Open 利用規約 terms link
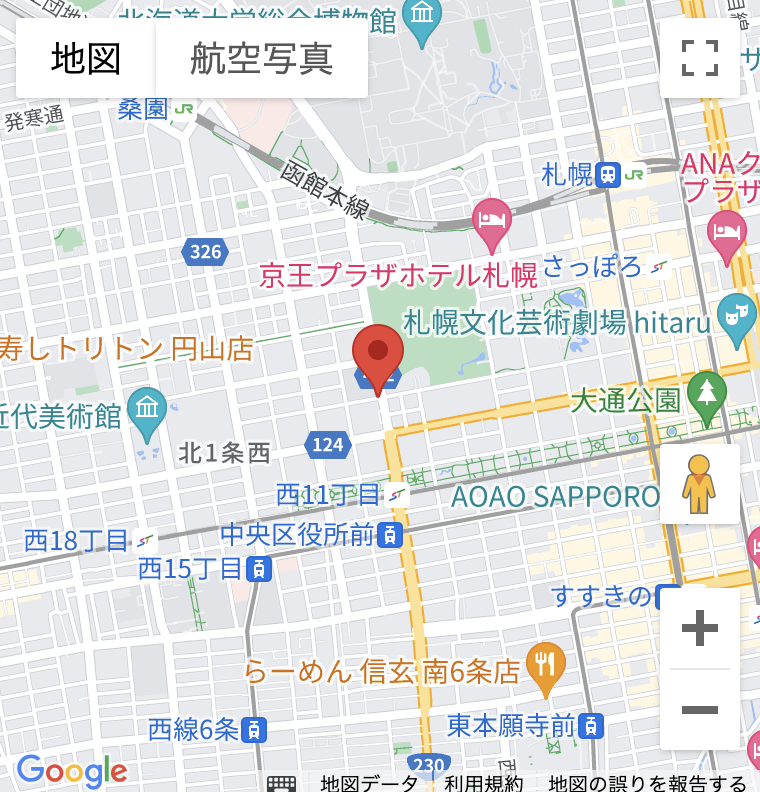The image size is (760, 792). tap(483, 783)
